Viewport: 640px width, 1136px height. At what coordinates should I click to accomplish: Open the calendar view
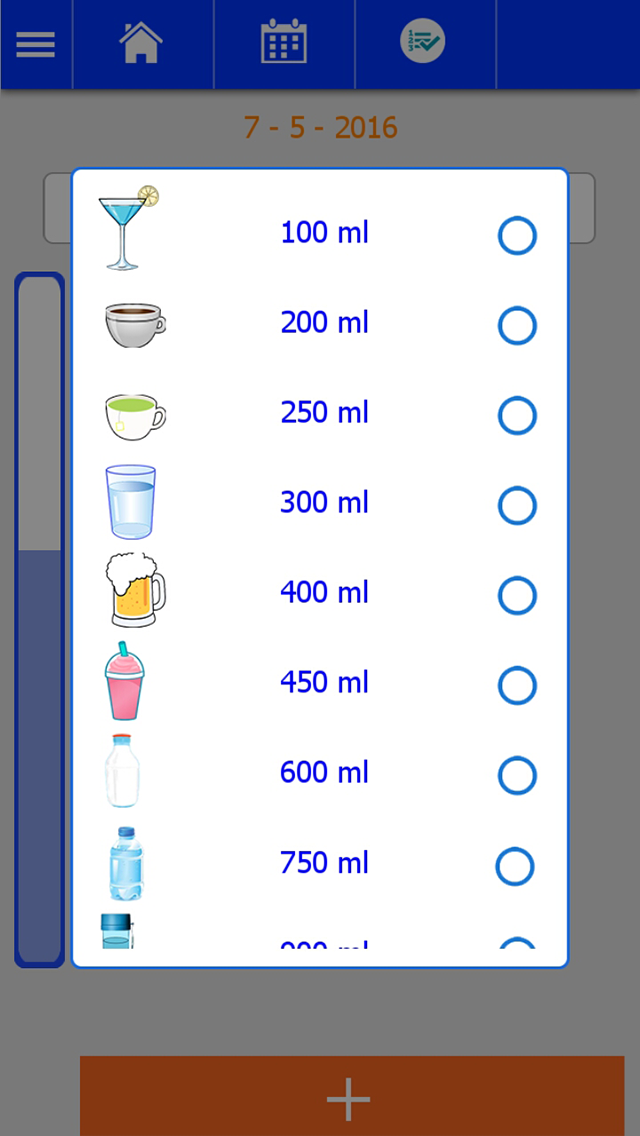point(284,42)
